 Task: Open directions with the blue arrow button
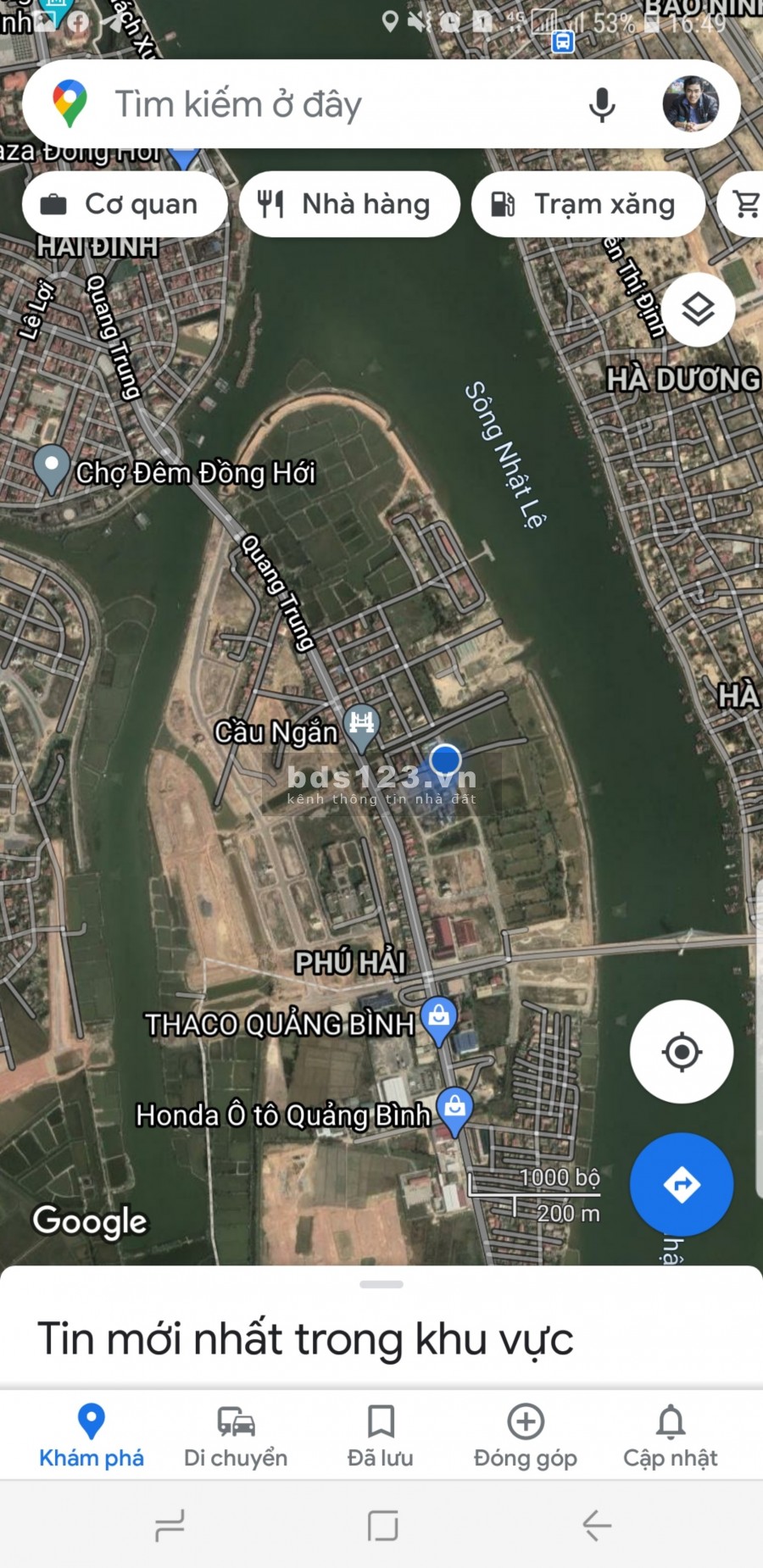pos(682,1184)
